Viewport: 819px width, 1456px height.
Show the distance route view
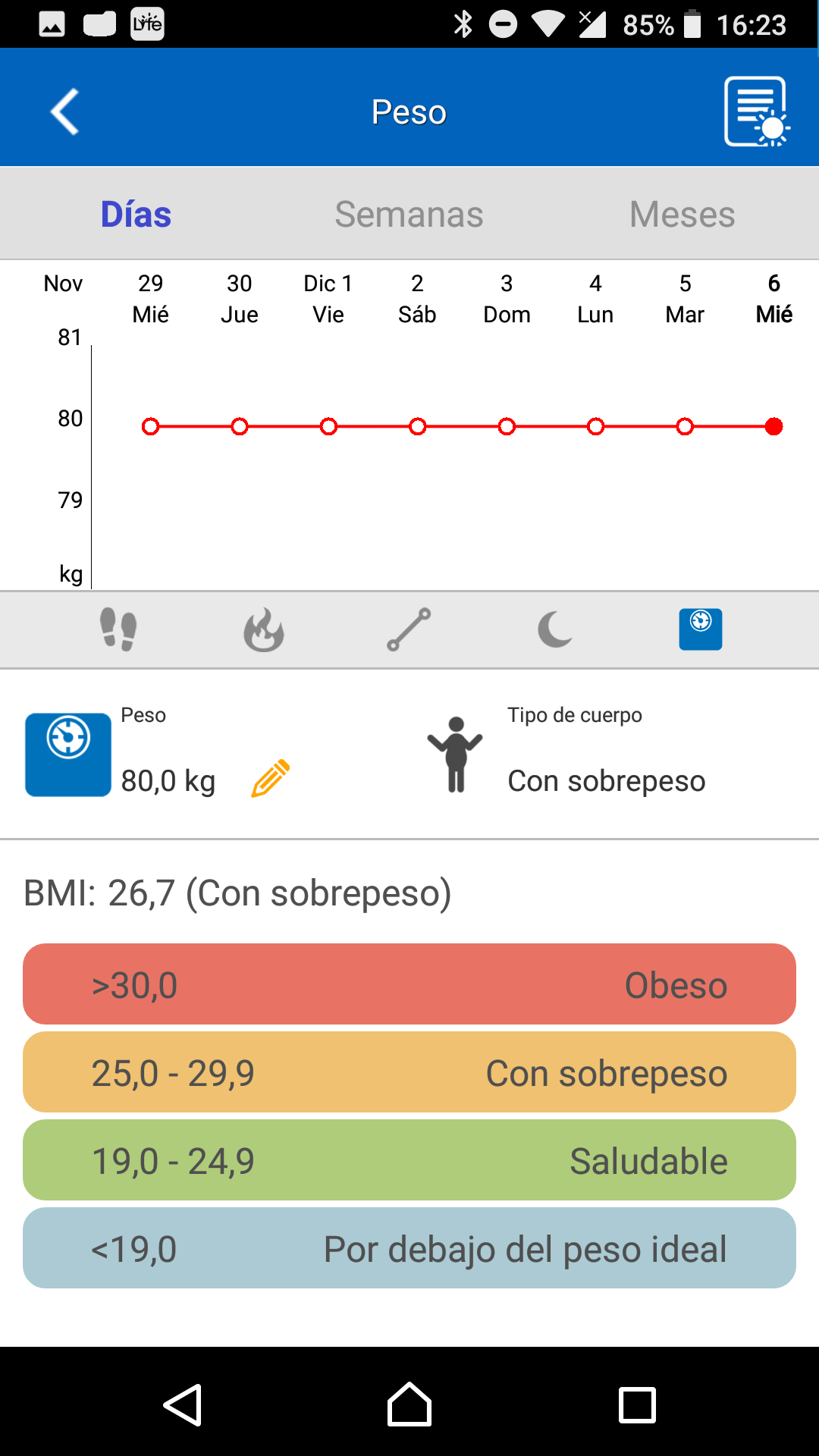pyautogui.click(x=409, y=629)
